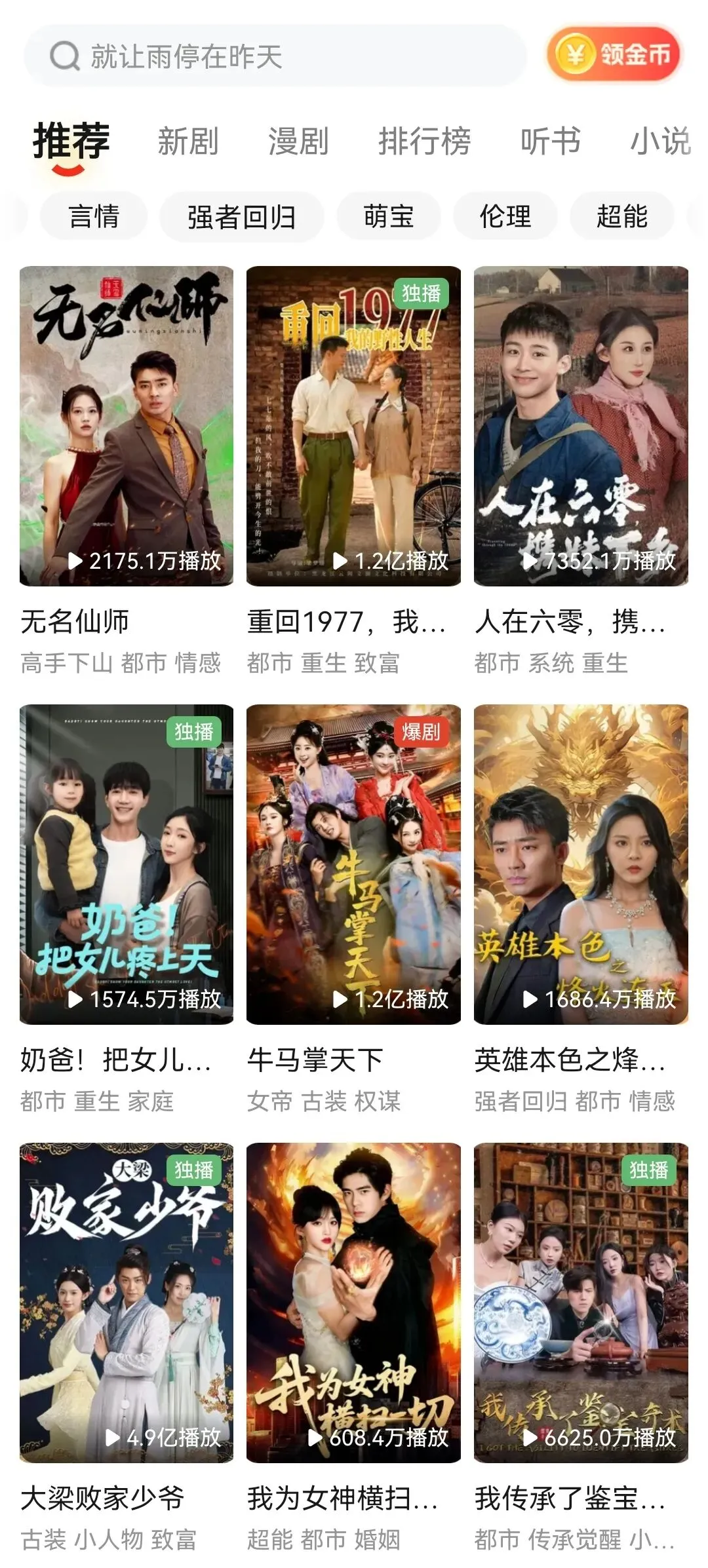Viewport: 708px width, 1568px height.
Task: Open the 人在六零 drama card
Action: pos(581,426)
